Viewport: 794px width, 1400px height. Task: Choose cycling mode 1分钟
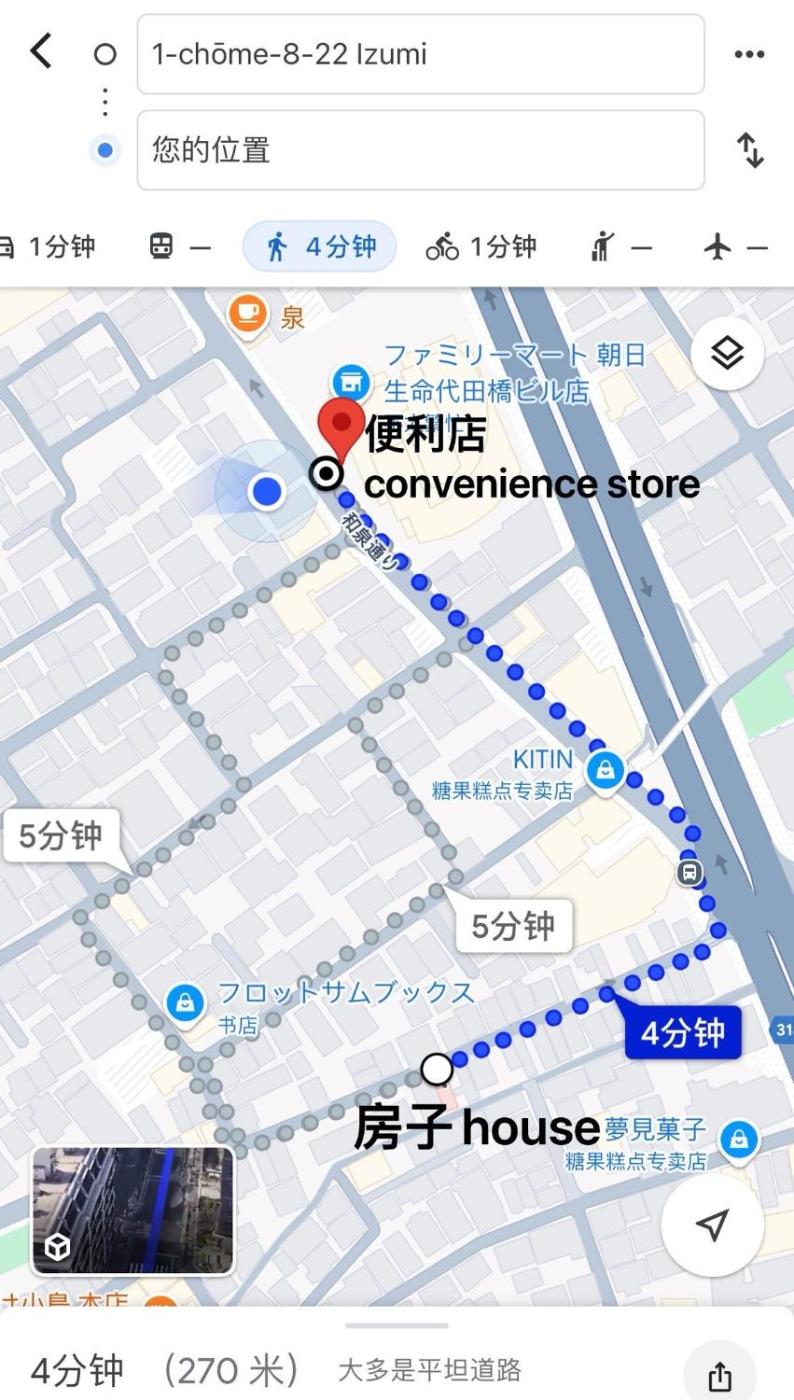481,246
